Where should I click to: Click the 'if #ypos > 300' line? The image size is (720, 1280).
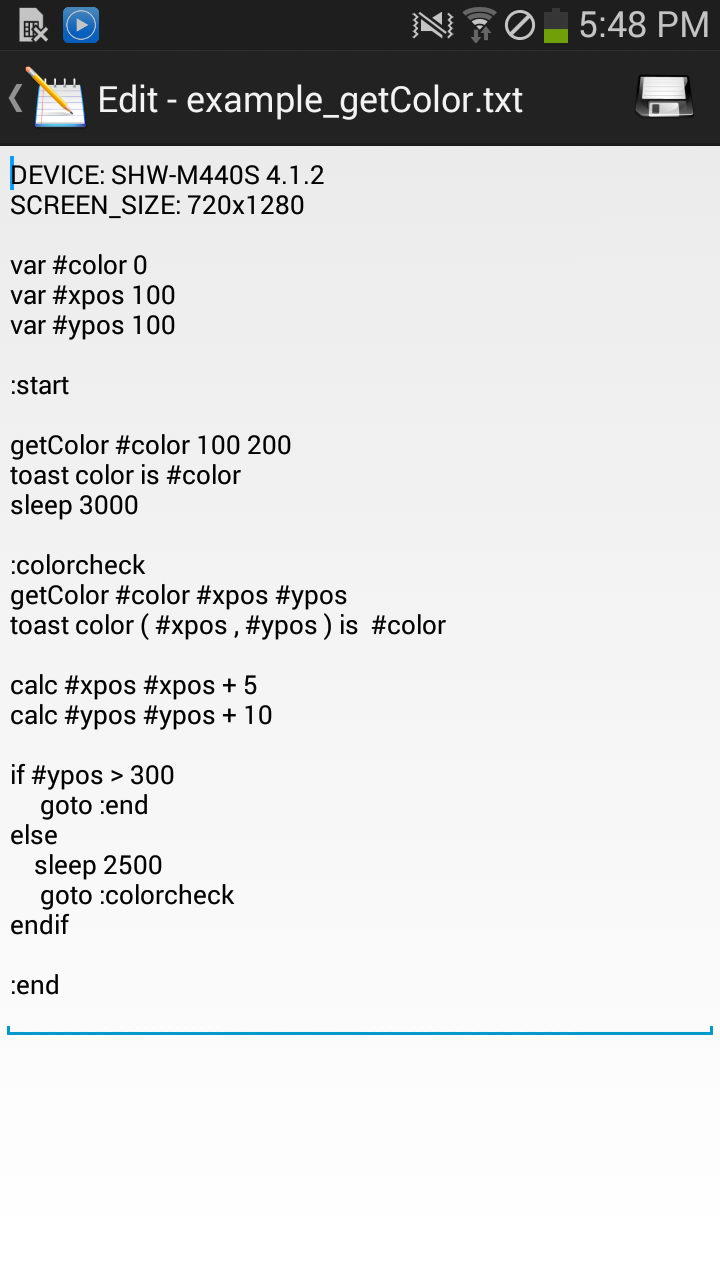pyautogui.click(x=92, y=775)
